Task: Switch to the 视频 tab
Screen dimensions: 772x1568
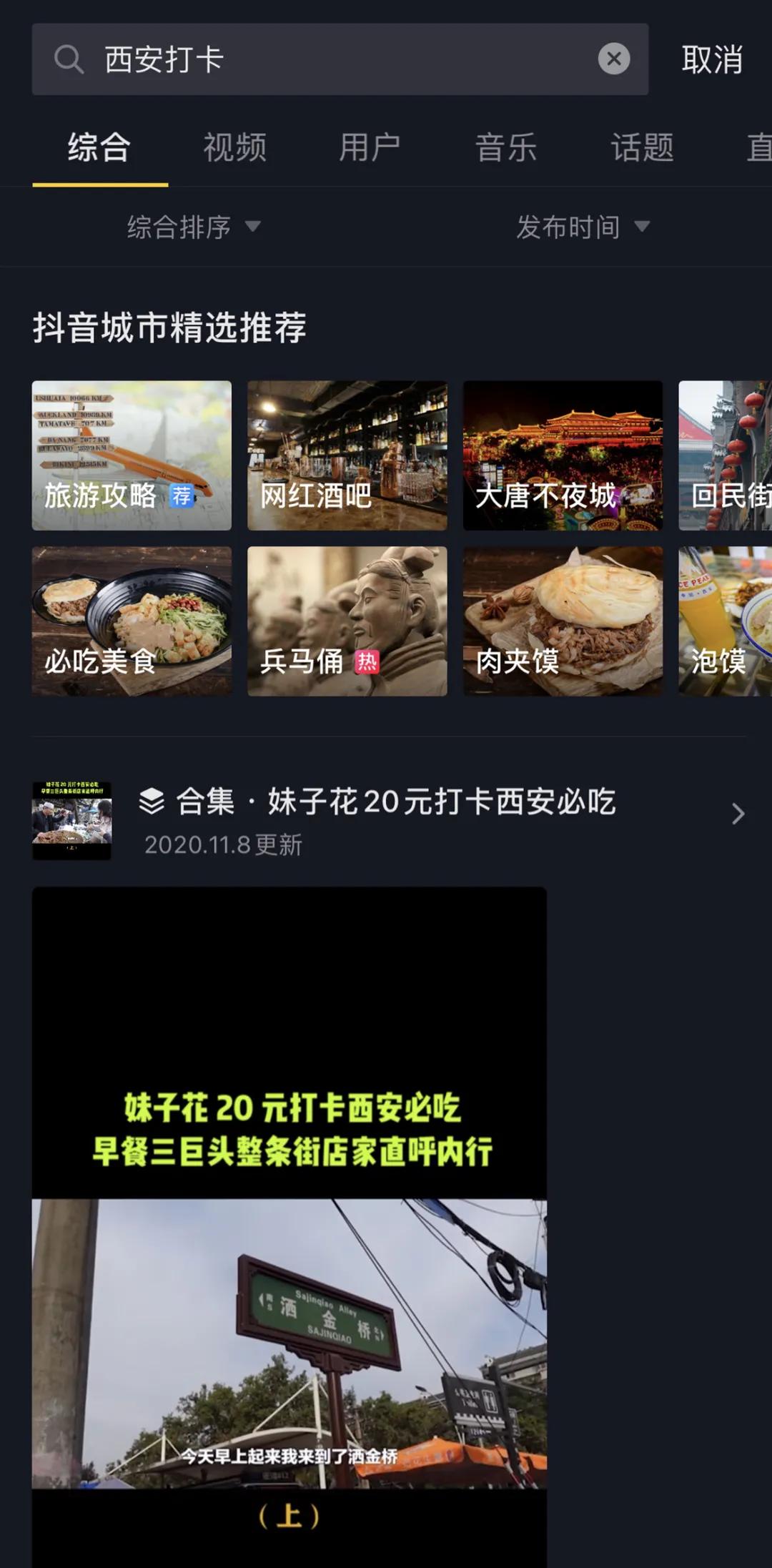Action: (x=235, y=146)
